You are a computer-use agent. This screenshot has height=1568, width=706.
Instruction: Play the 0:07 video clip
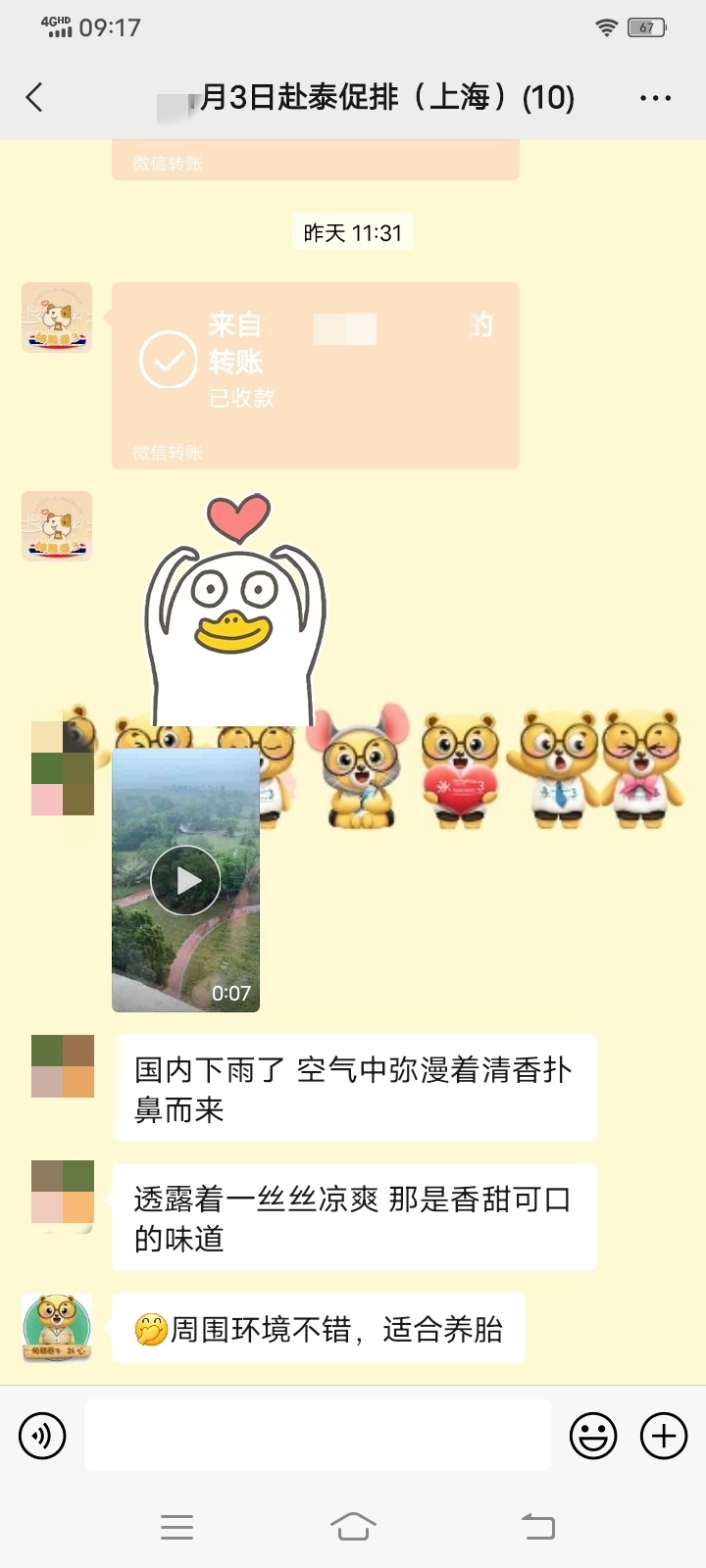(186, 880)
